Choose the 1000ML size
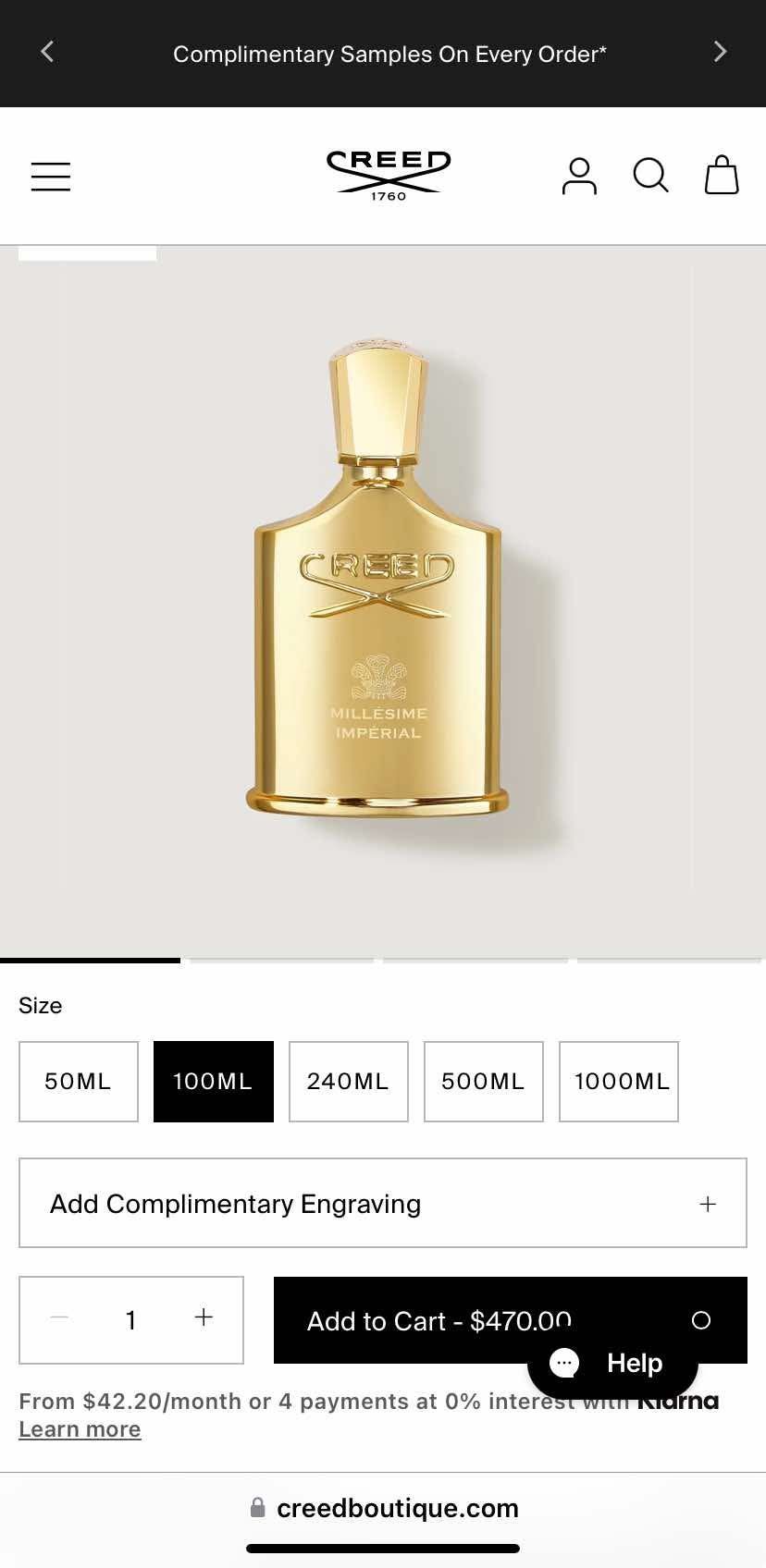This screenshot has height=1568, width=766. point(619,1081)
